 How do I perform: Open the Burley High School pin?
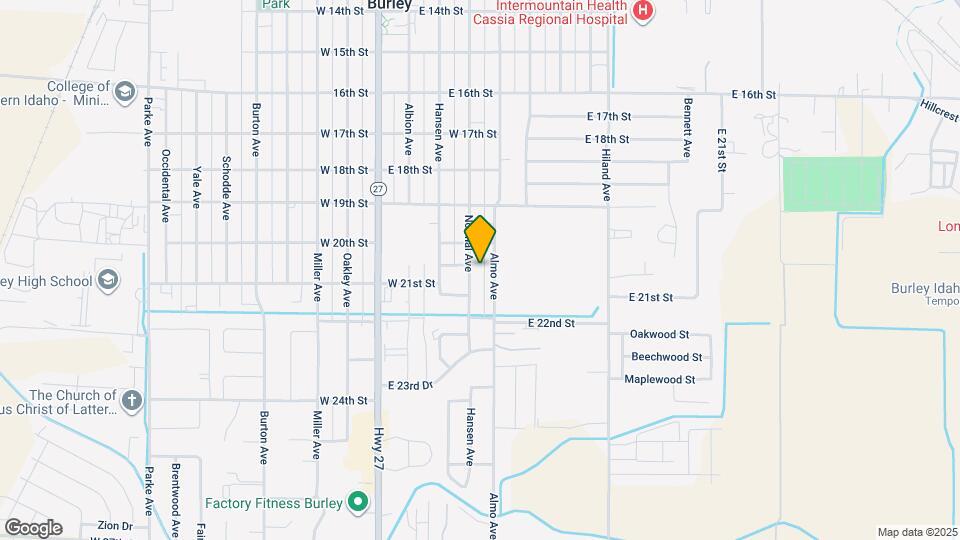pos(108,282)
